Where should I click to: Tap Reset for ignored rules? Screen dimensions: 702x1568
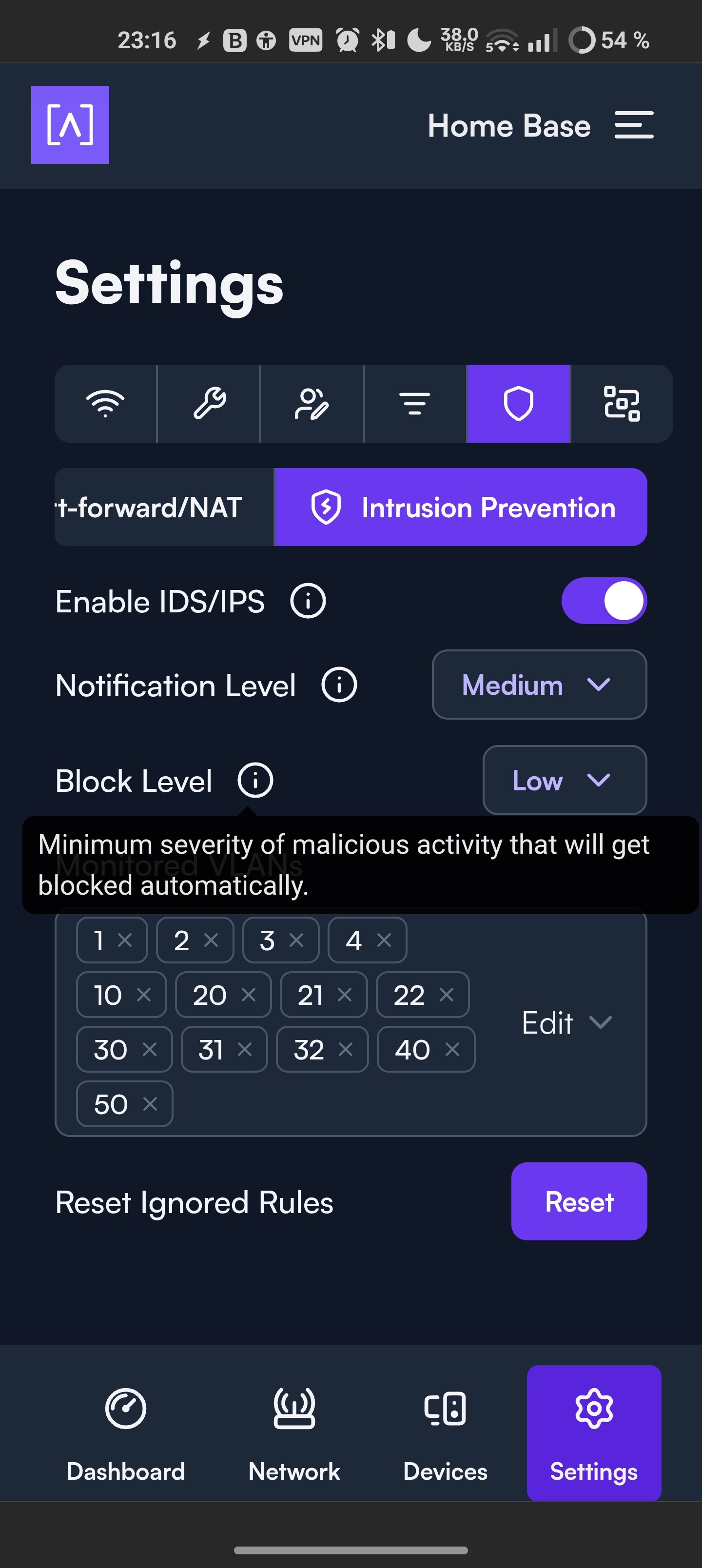[x=578, y=1201]
